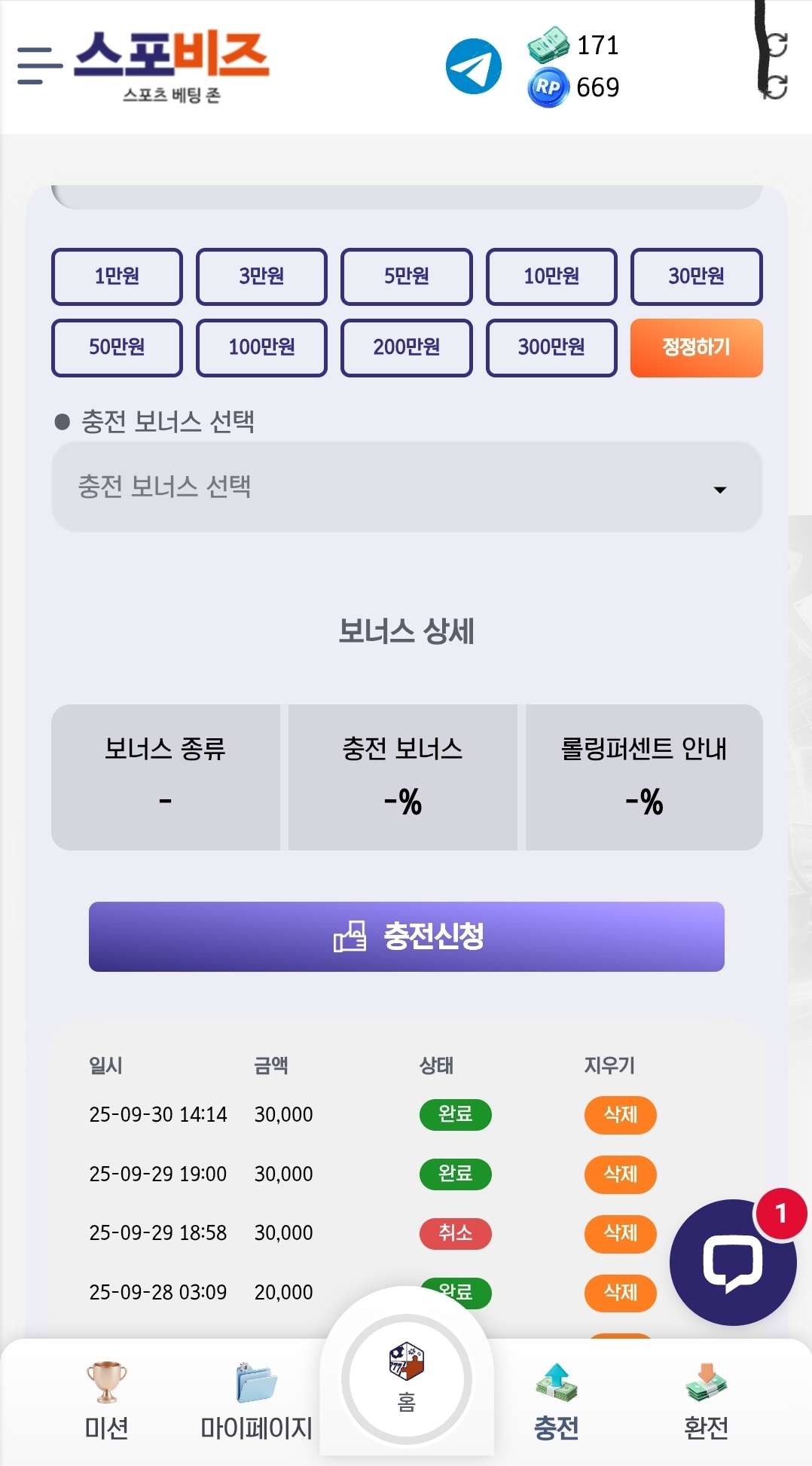
Task: Expand the 충전 보너스 선택 dropdown
Action: (x=407, y=487)
